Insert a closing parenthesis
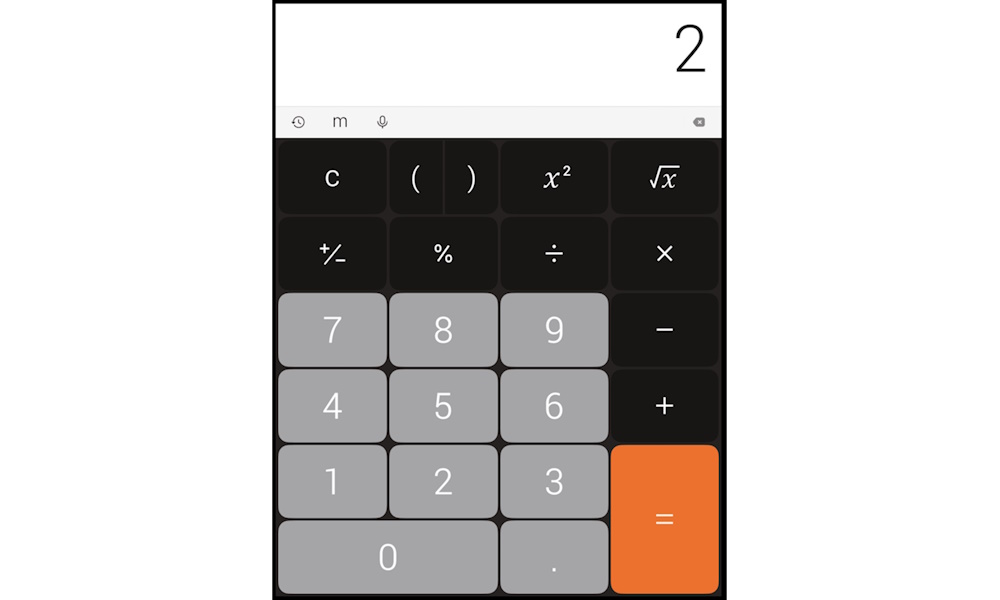 pos(471,177)
